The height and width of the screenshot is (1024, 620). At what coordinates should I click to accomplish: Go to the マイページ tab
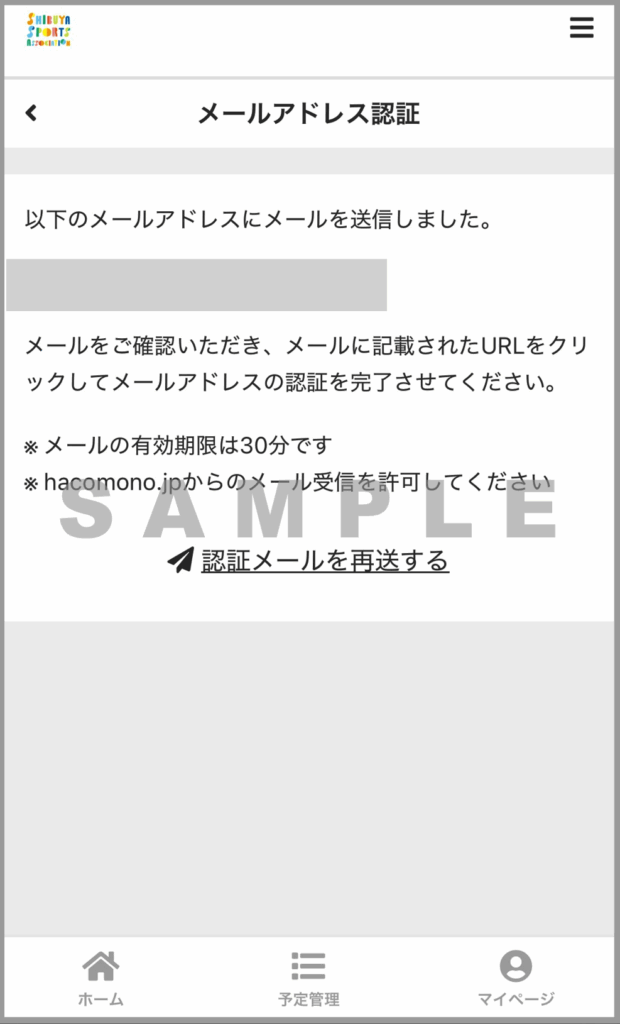point(515,978)
